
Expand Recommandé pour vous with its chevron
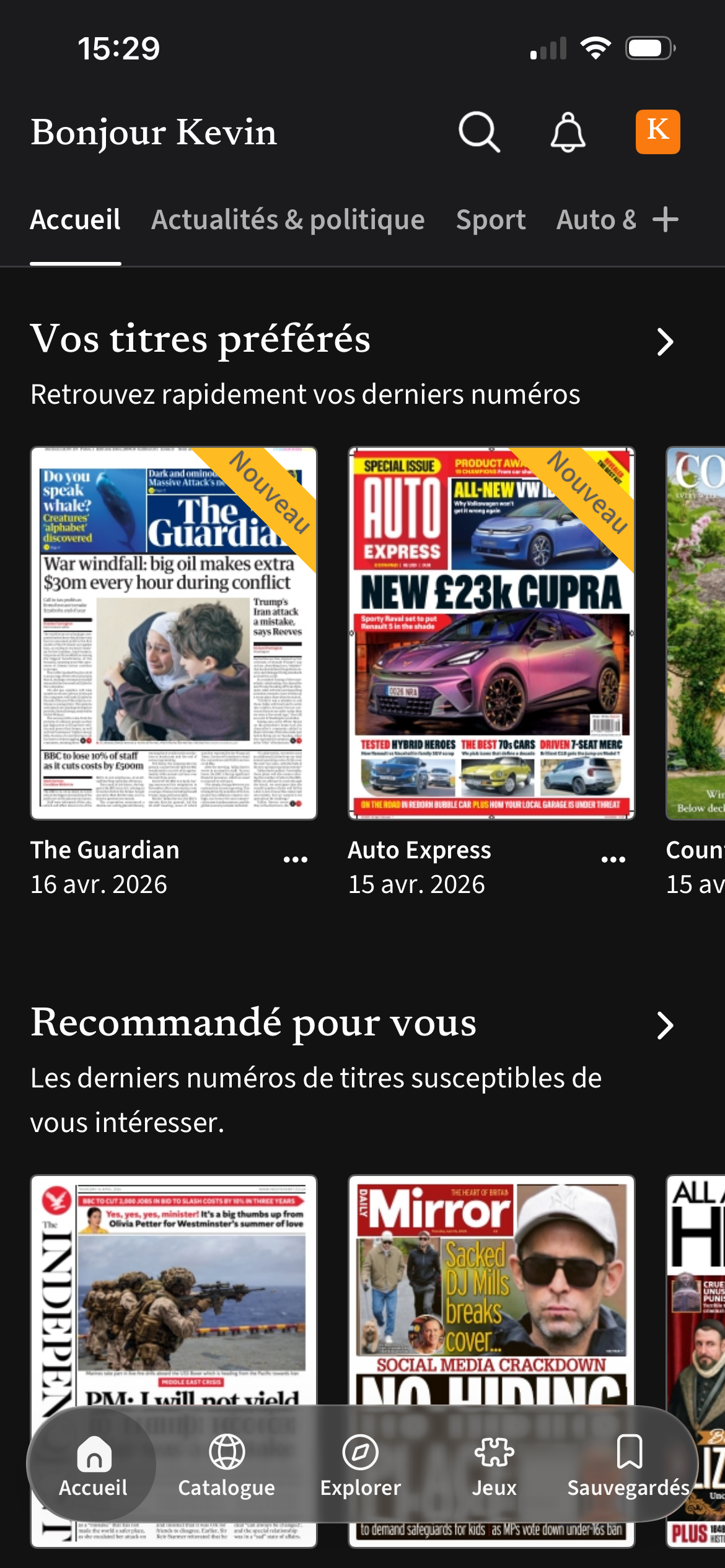click(665, 1026)
